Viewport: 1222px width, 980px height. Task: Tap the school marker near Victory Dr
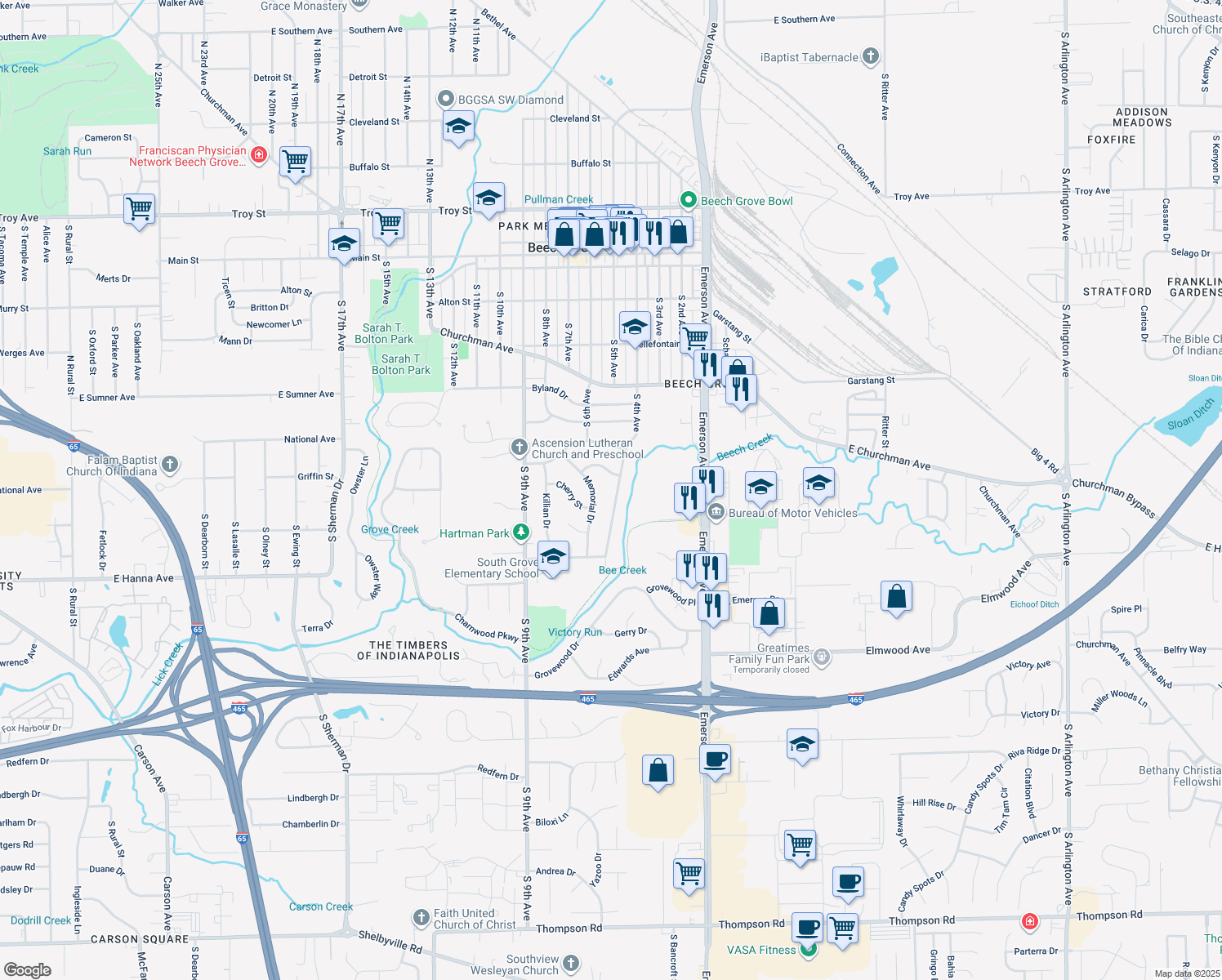coord(802,745)
